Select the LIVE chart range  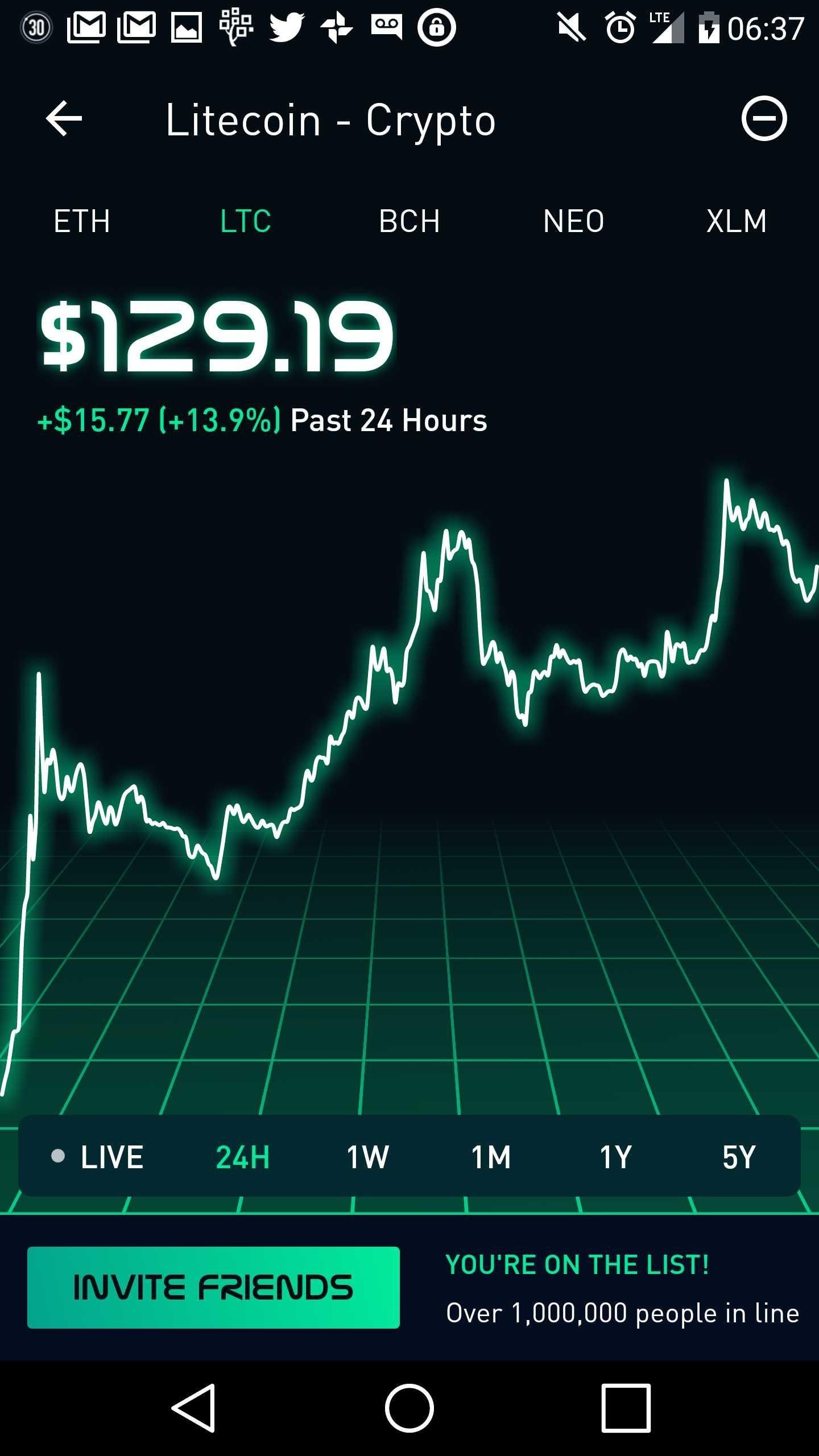coord(98,1157)
